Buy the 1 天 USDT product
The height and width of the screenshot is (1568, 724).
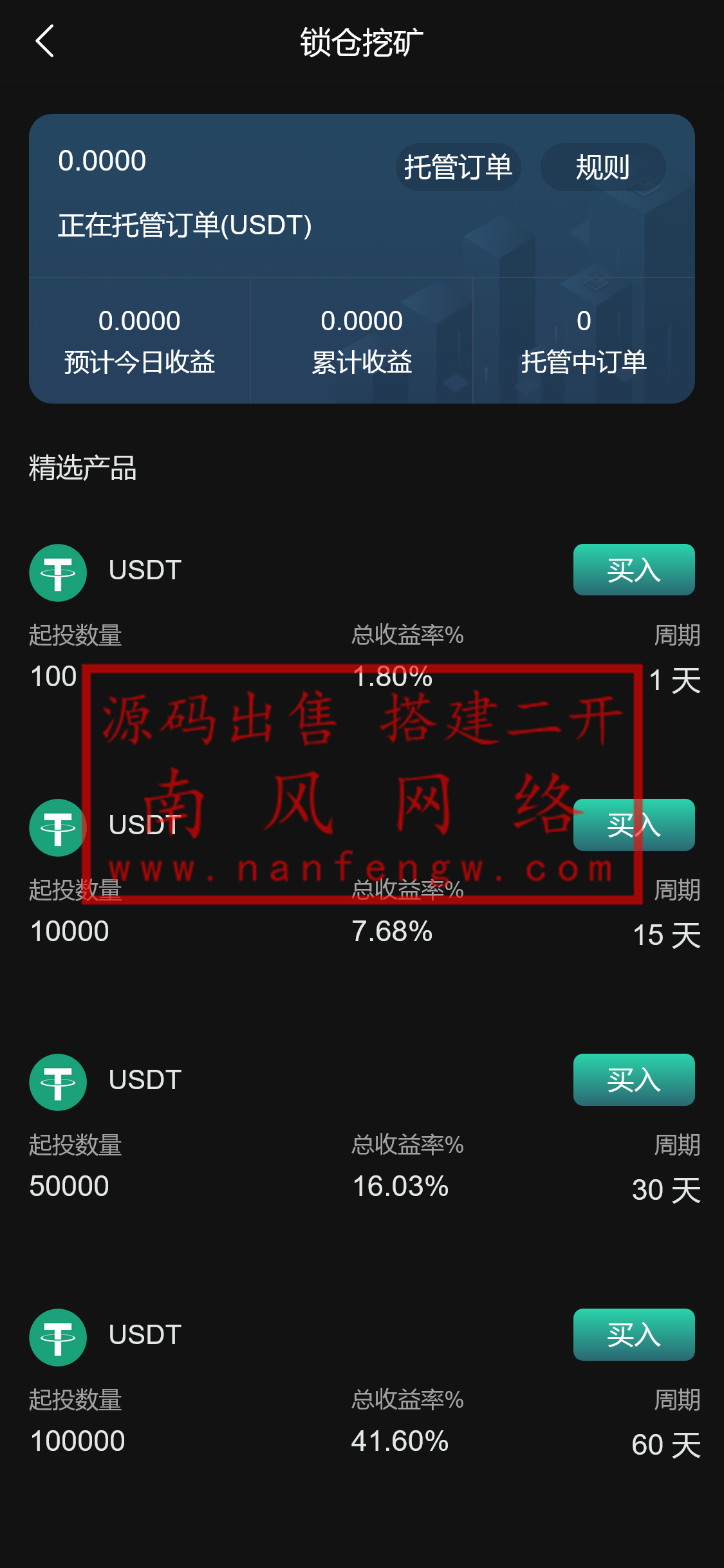pos(633,570)
